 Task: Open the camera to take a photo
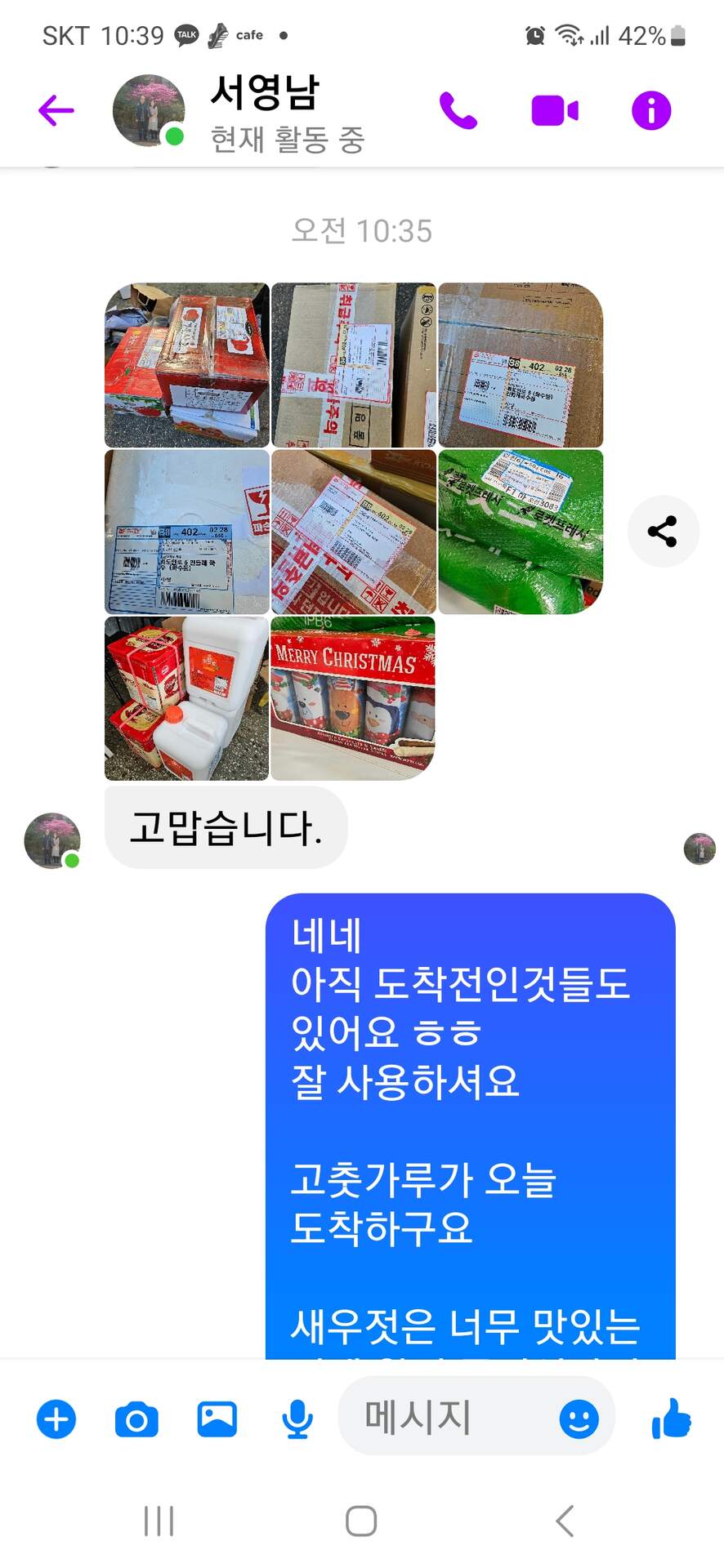click(136, 1419)
